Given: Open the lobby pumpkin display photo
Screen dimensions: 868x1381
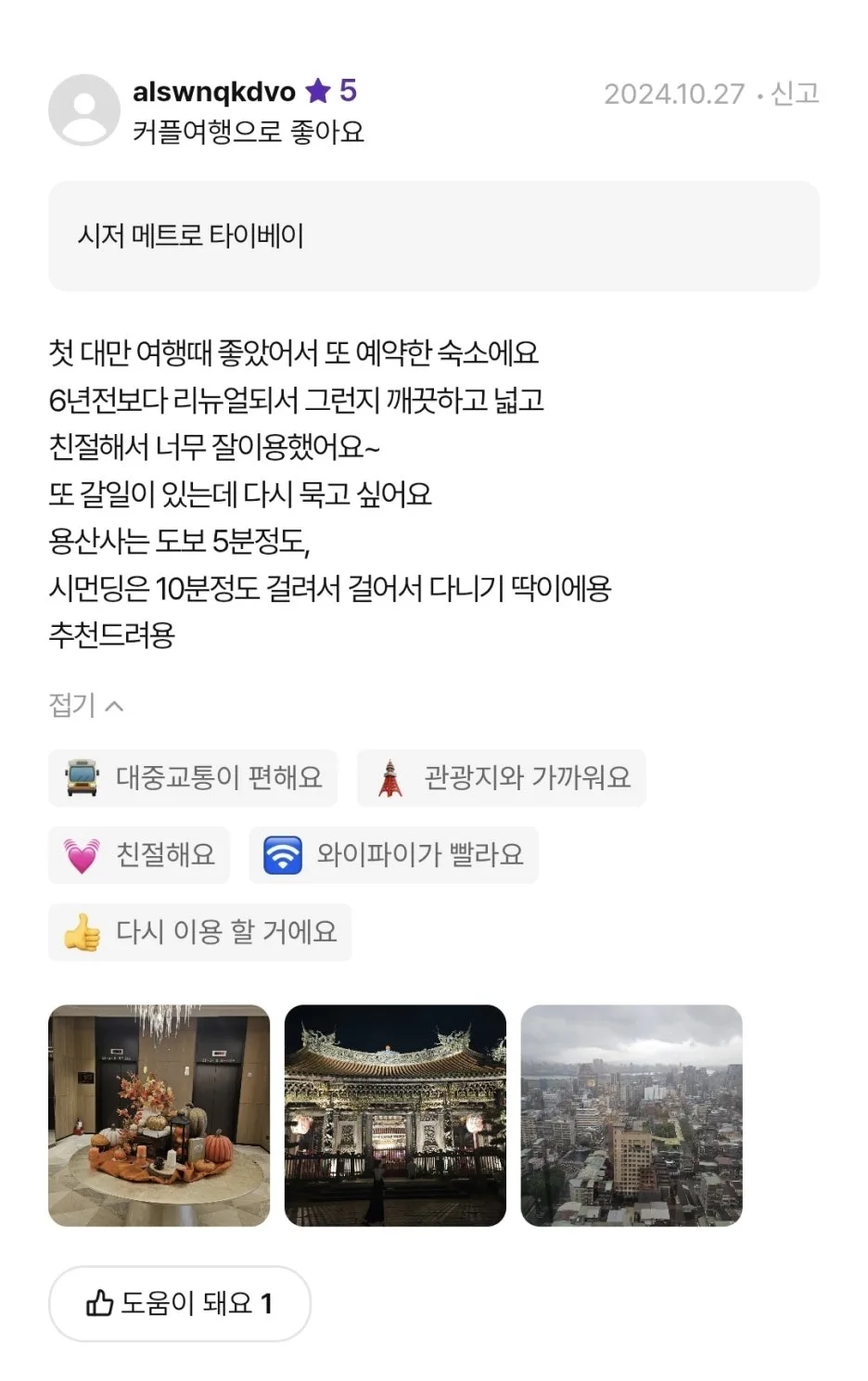Looking at the screenshot, I should click(x=159, y=1115).
